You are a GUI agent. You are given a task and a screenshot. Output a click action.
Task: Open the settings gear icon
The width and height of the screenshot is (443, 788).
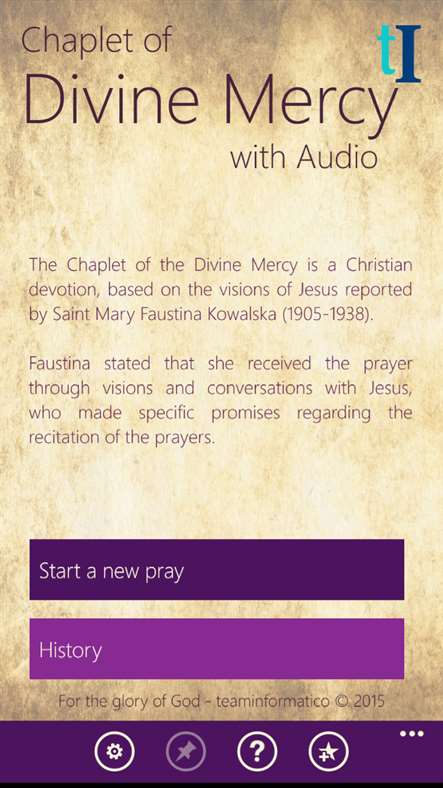(x=115, y=752)
